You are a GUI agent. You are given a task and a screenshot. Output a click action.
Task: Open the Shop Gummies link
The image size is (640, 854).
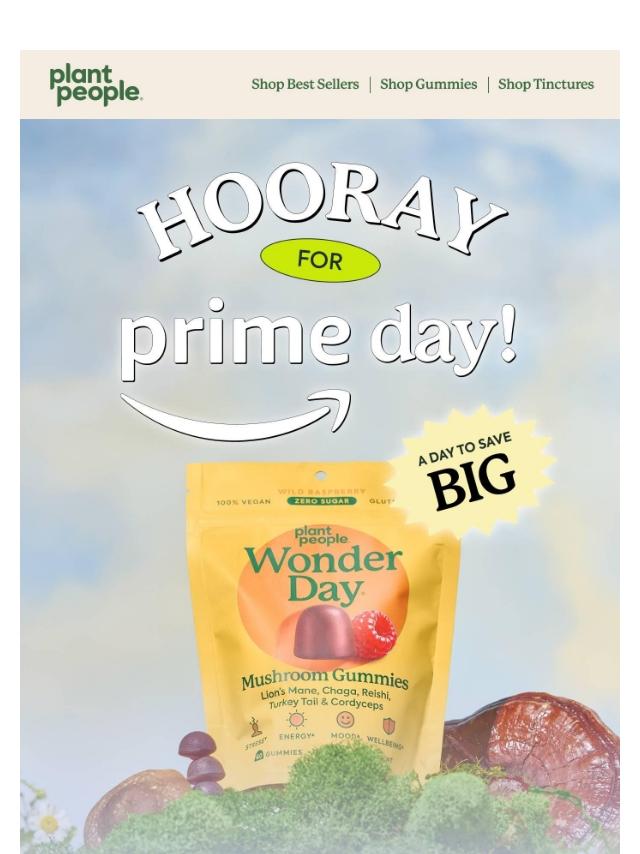pos(428,85)
